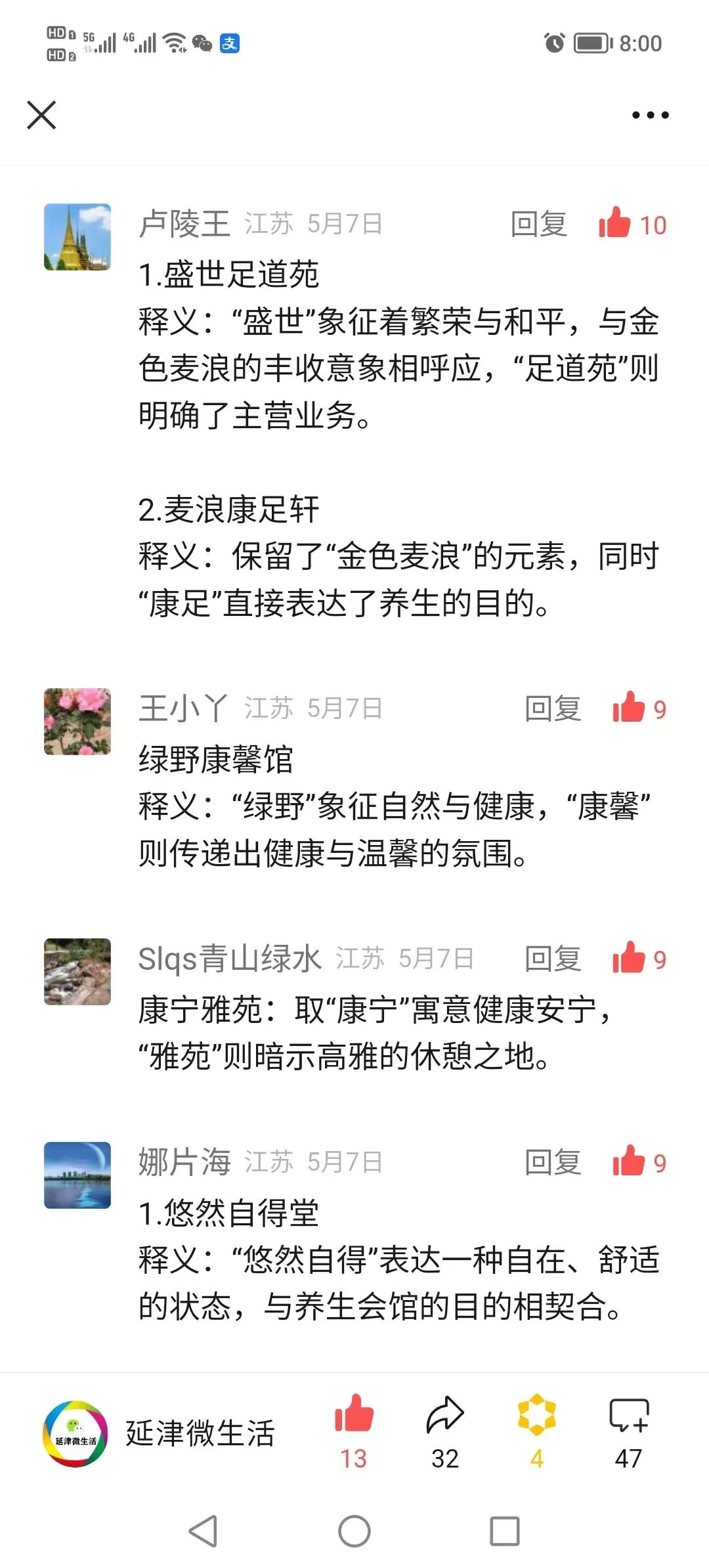Reply to 王小丫's comment
The width and height of the screenshot is (709, 1568).
[553, 708]
